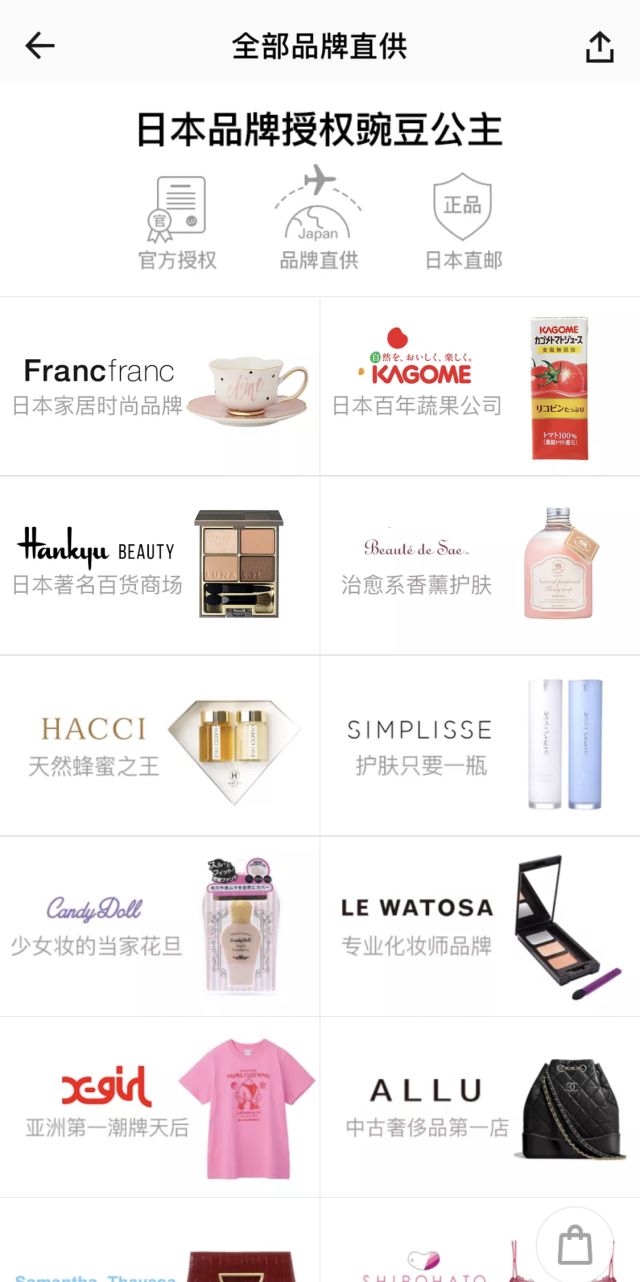Image resolution: width=640 pixels, height=1282 pixels.
Task: Browse the SIMPLISSE skincare brand
Action: (x=480, y=746)
